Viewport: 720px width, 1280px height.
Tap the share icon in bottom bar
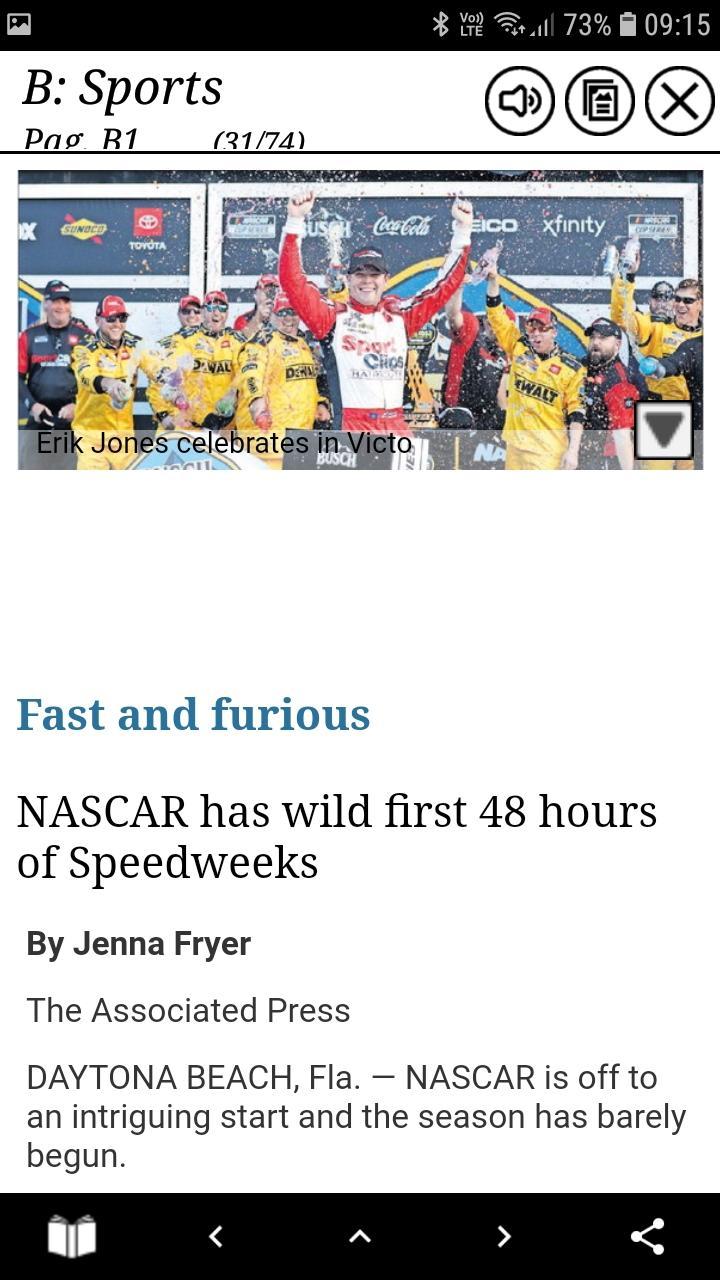click(647, 1237)
